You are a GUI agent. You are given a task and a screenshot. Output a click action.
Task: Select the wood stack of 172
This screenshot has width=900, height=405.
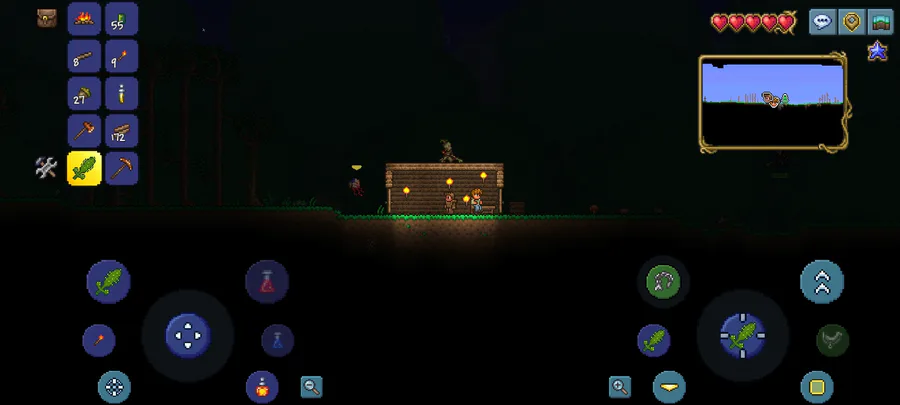[x=121, y=131]
